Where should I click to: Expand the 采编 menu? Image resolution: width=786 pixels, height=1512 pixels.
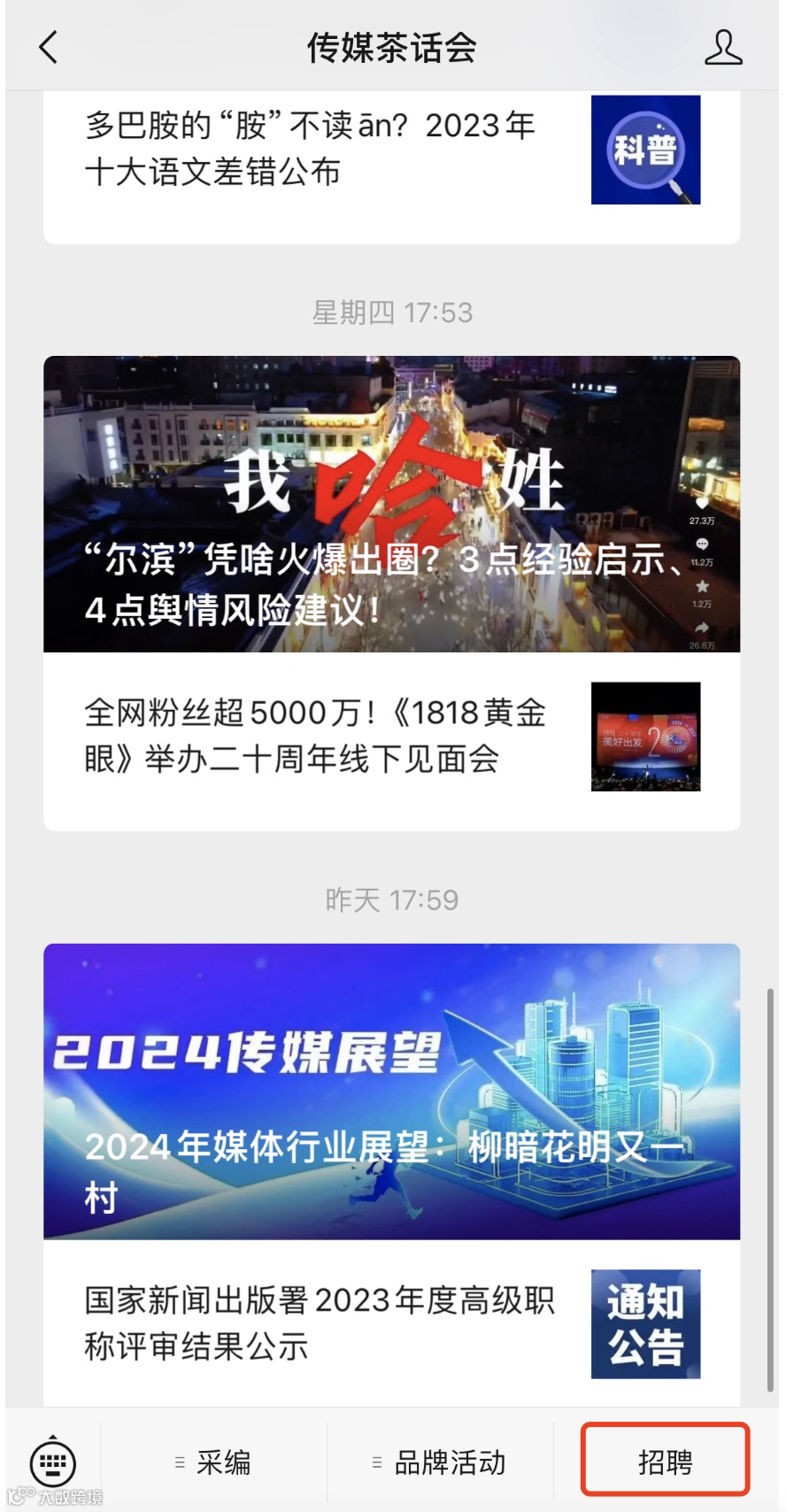[x=214, y=1462]
